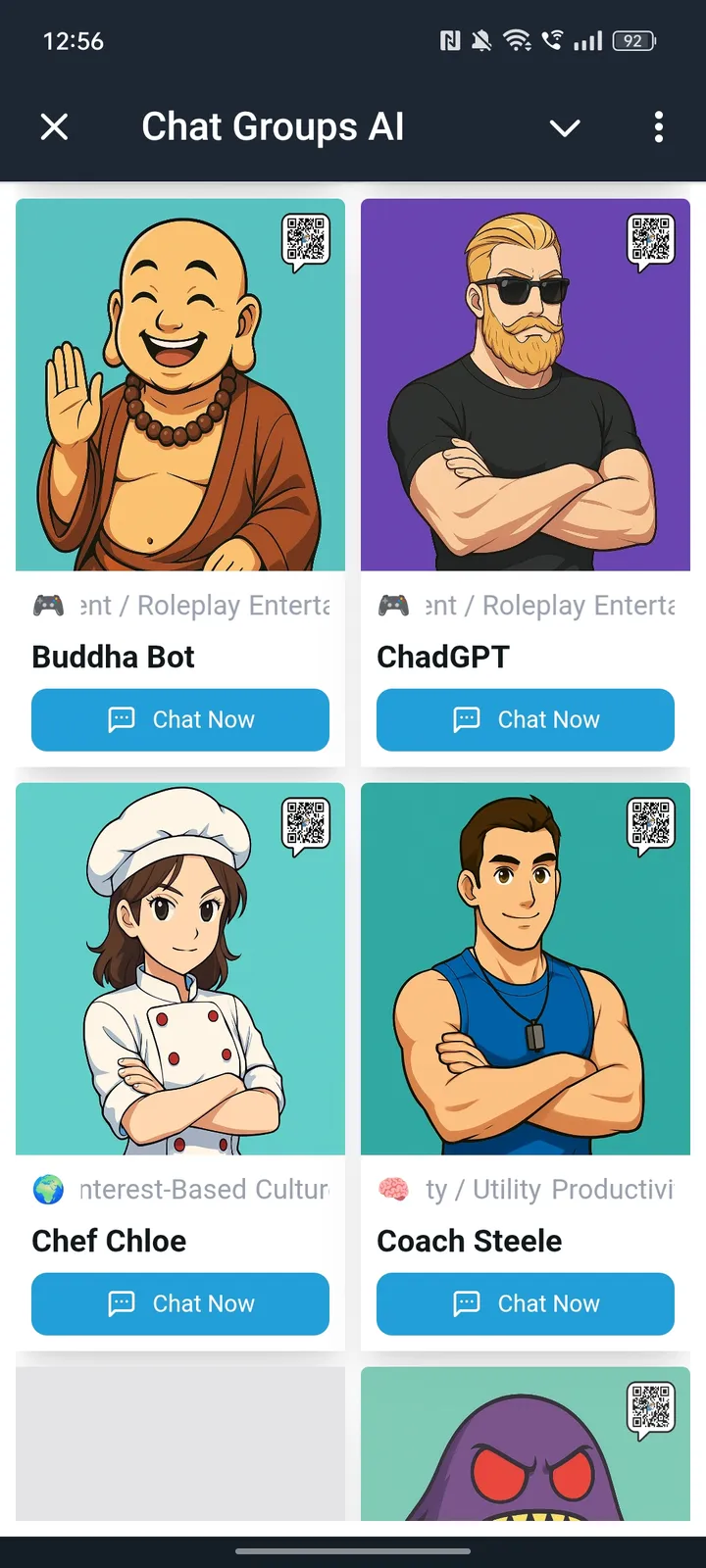This screenshot has height=1568, width=706.
Task: Select the Chat Groups AI title
Action: tap(274, 126)
